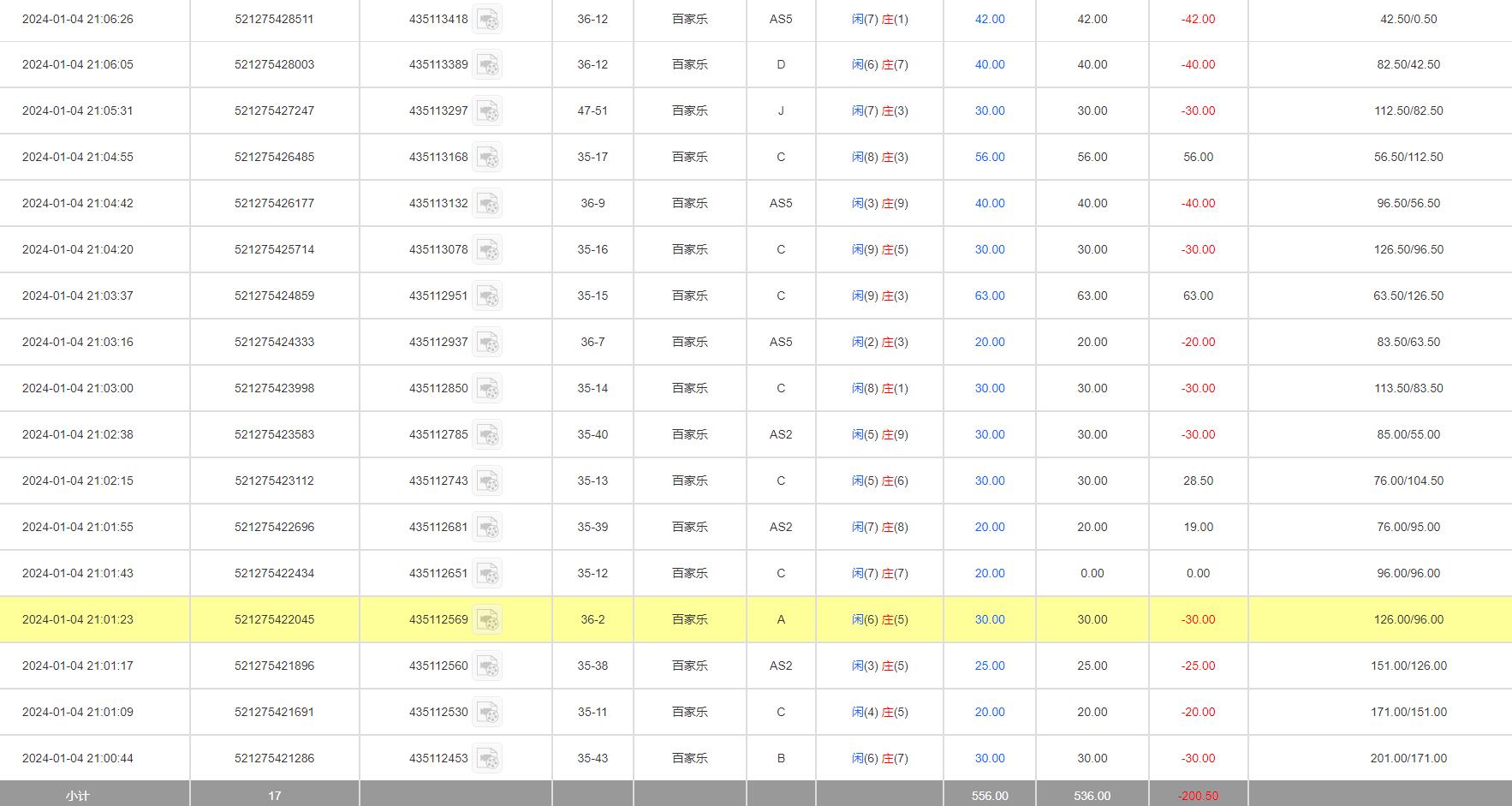This screenshot has width=1512, height=806.
Task: Watch video replay of round 435112681
Action: click(487, 528)
